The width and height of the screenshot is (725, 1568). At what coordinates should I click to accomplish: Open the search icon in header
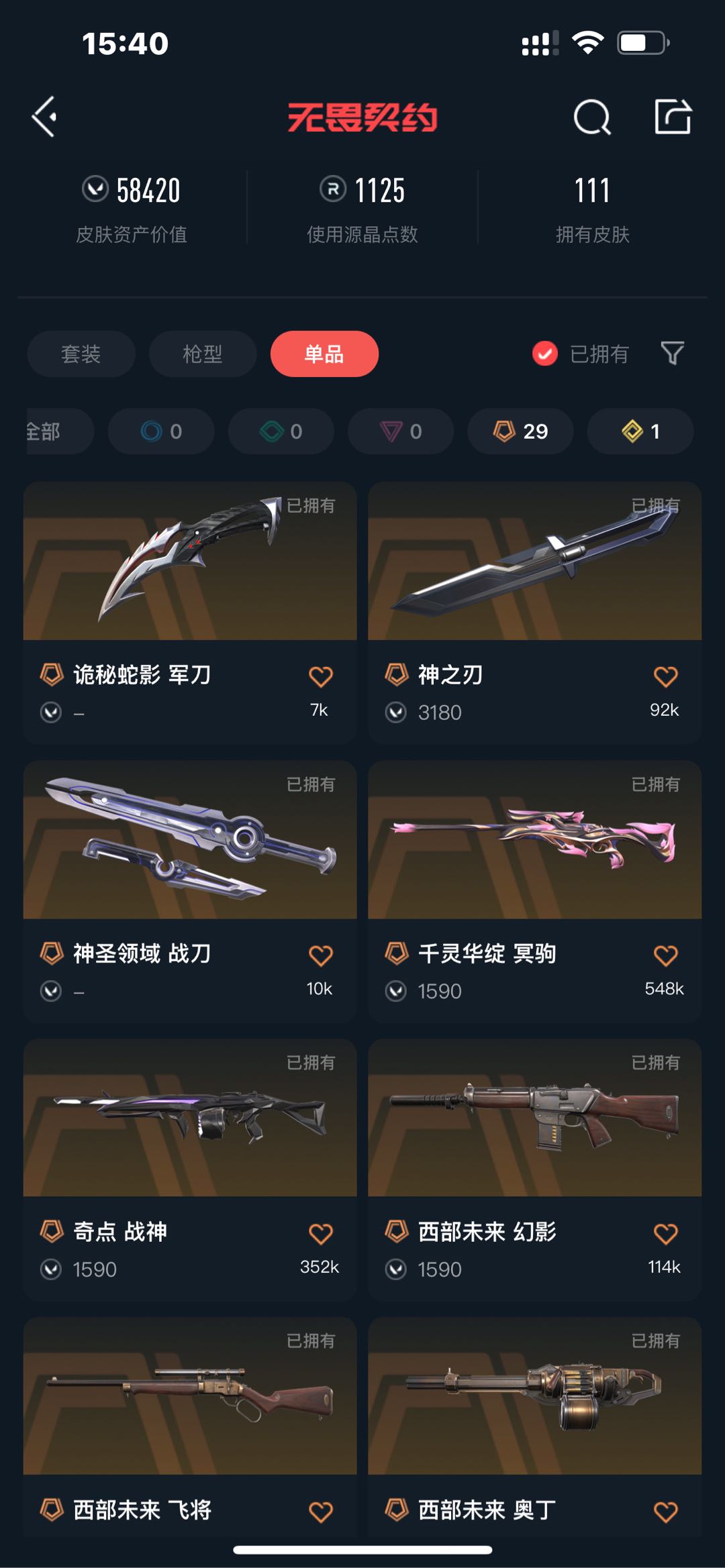coord(591,118)
